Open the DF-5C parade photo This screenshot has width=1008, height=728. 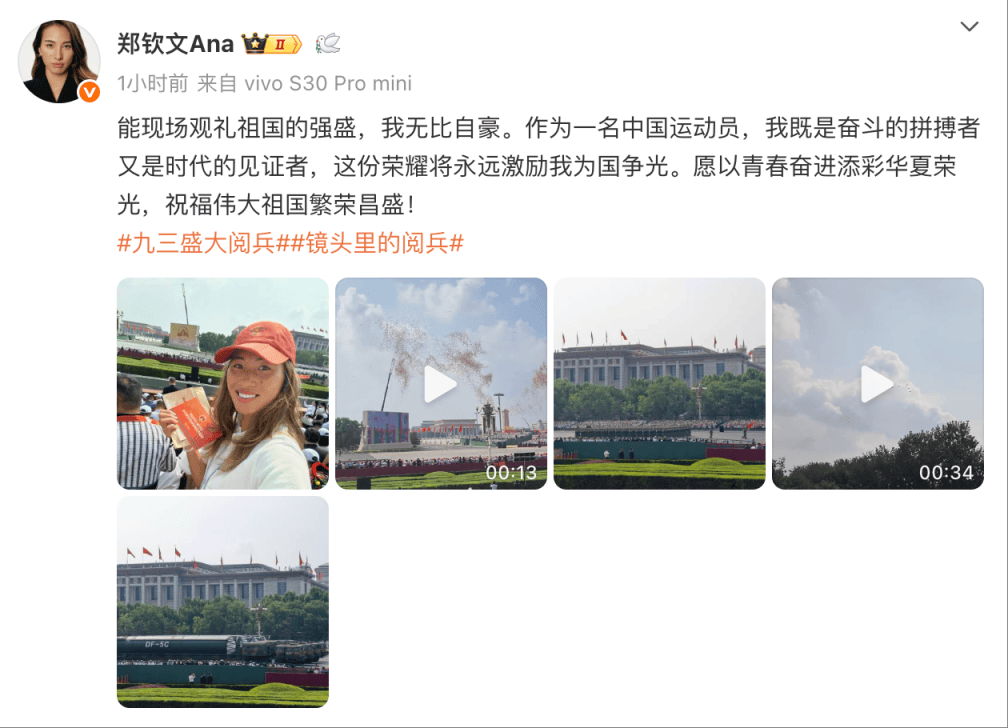tap(223, 602)
